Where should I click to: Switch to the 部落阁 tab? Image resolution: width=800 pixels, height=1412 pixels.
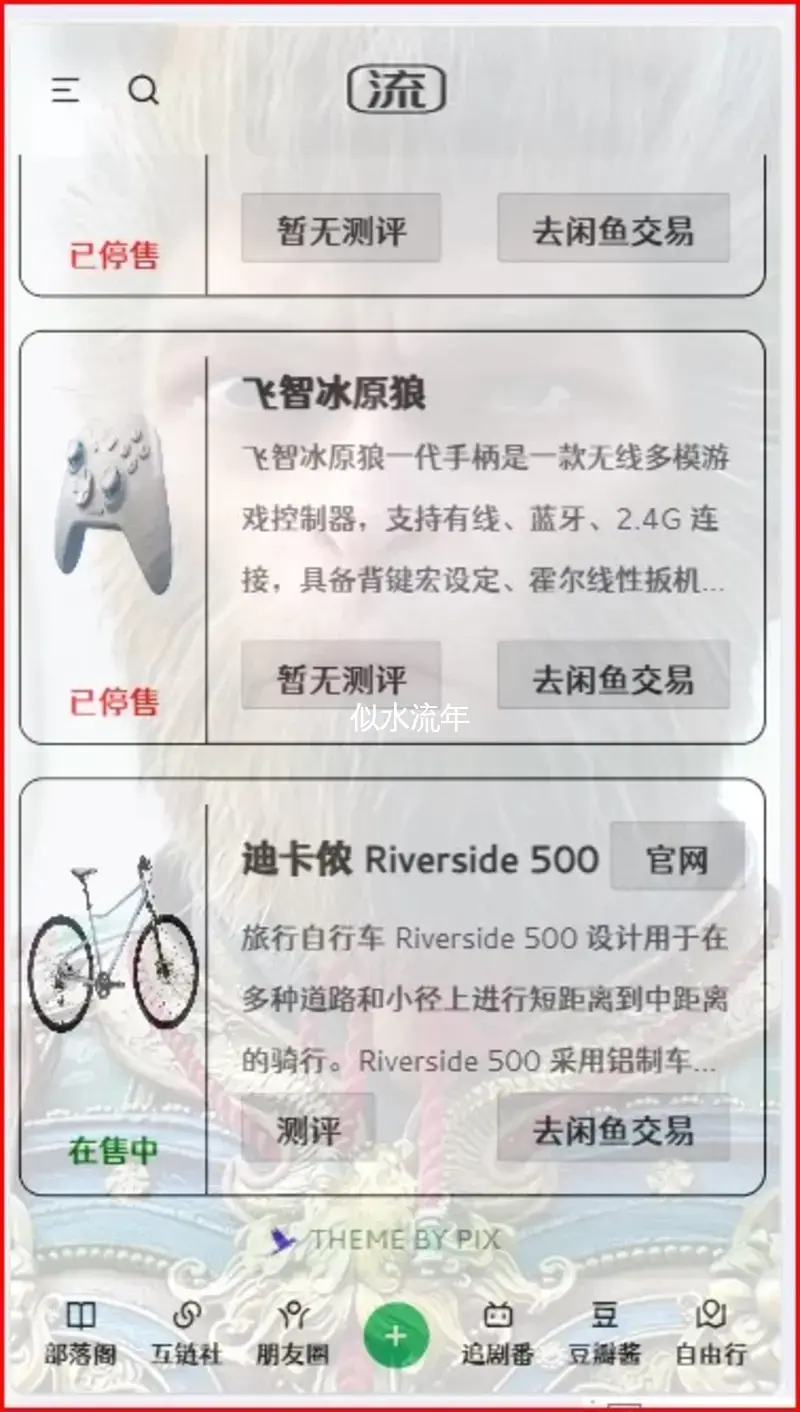[x=81, y=1334]
